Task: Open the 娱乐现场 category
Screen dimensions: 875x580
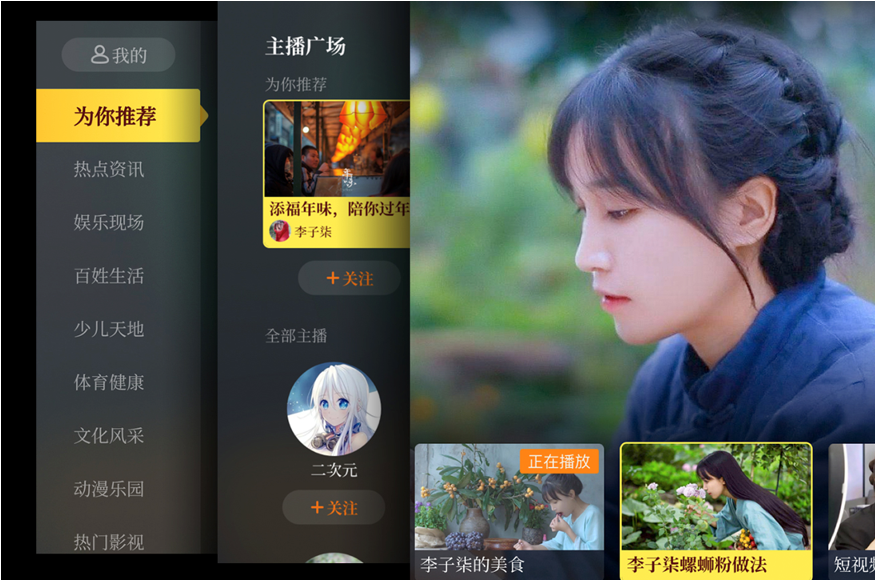Action: coord(109,222)
